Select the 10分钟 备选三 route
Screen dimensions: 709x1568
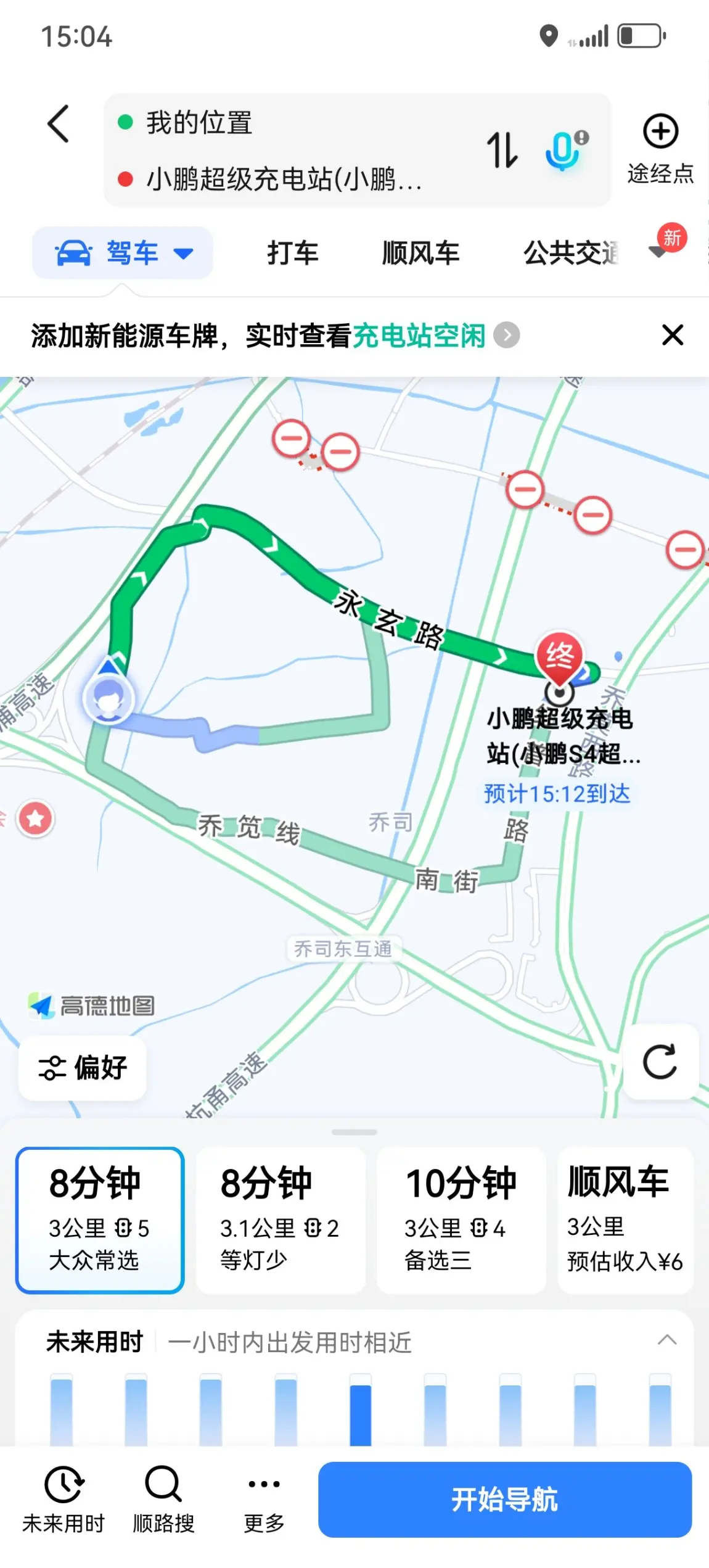(461, 1220)
